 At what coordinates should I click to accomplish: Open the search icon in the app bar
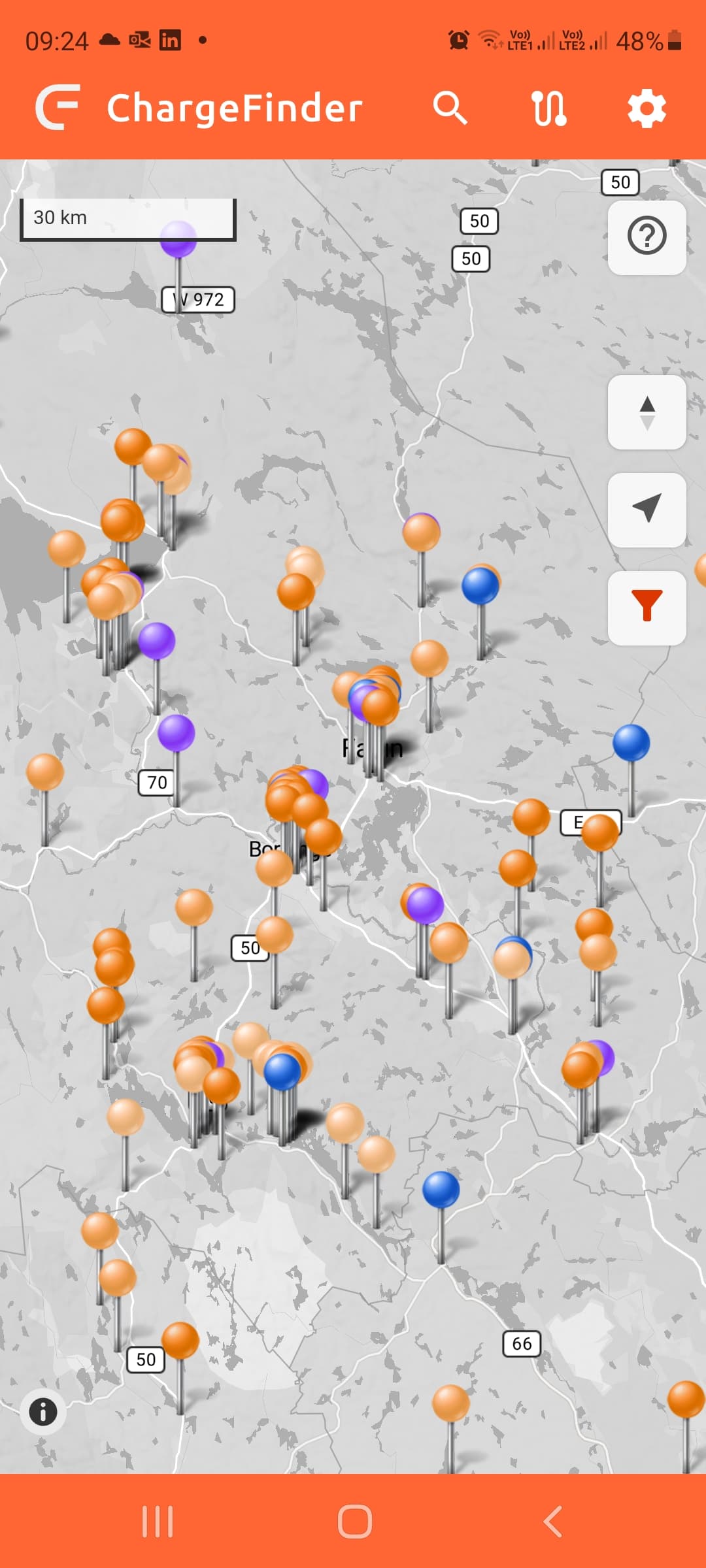pos(450,108)
